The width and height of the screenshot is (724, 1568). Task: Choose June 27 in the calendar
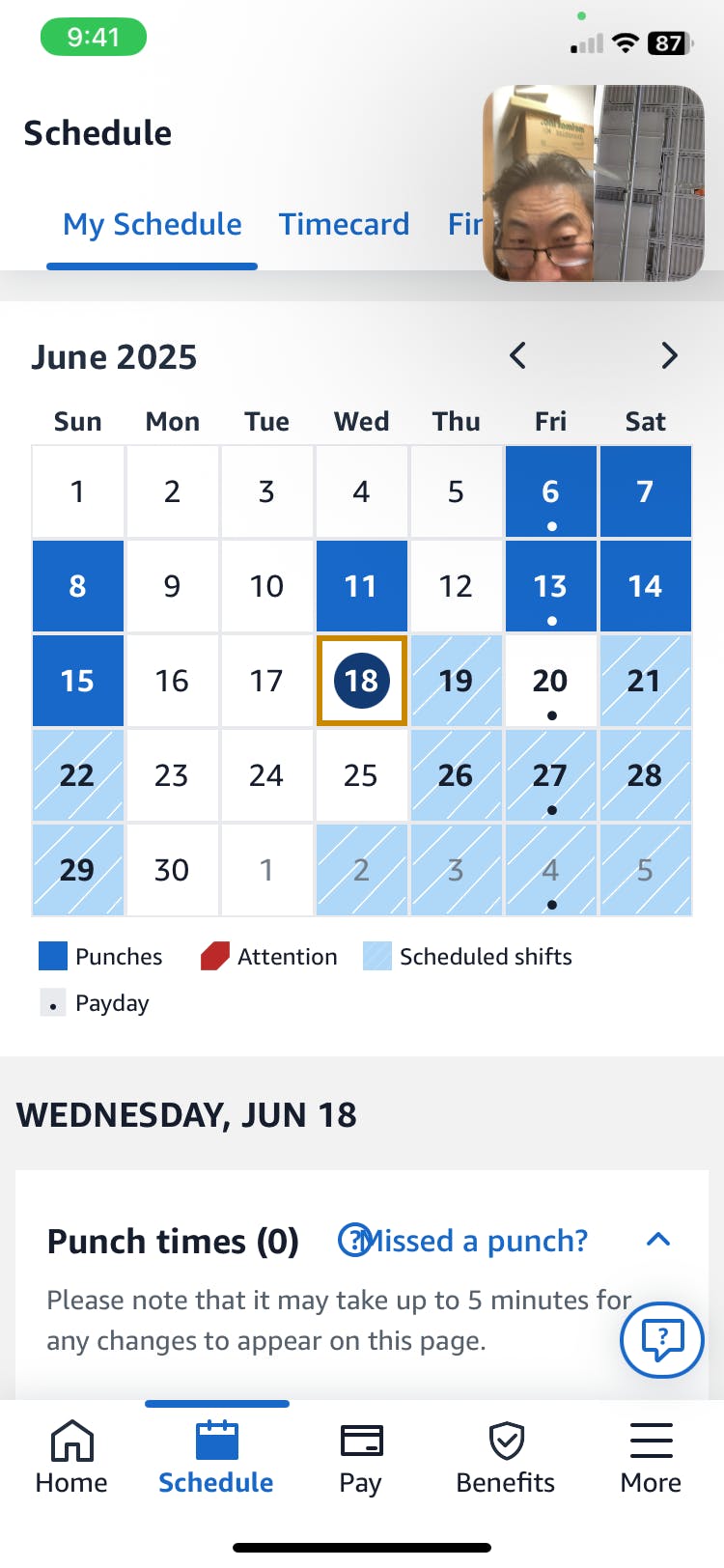pyautogui.click(x=550, y=774)
